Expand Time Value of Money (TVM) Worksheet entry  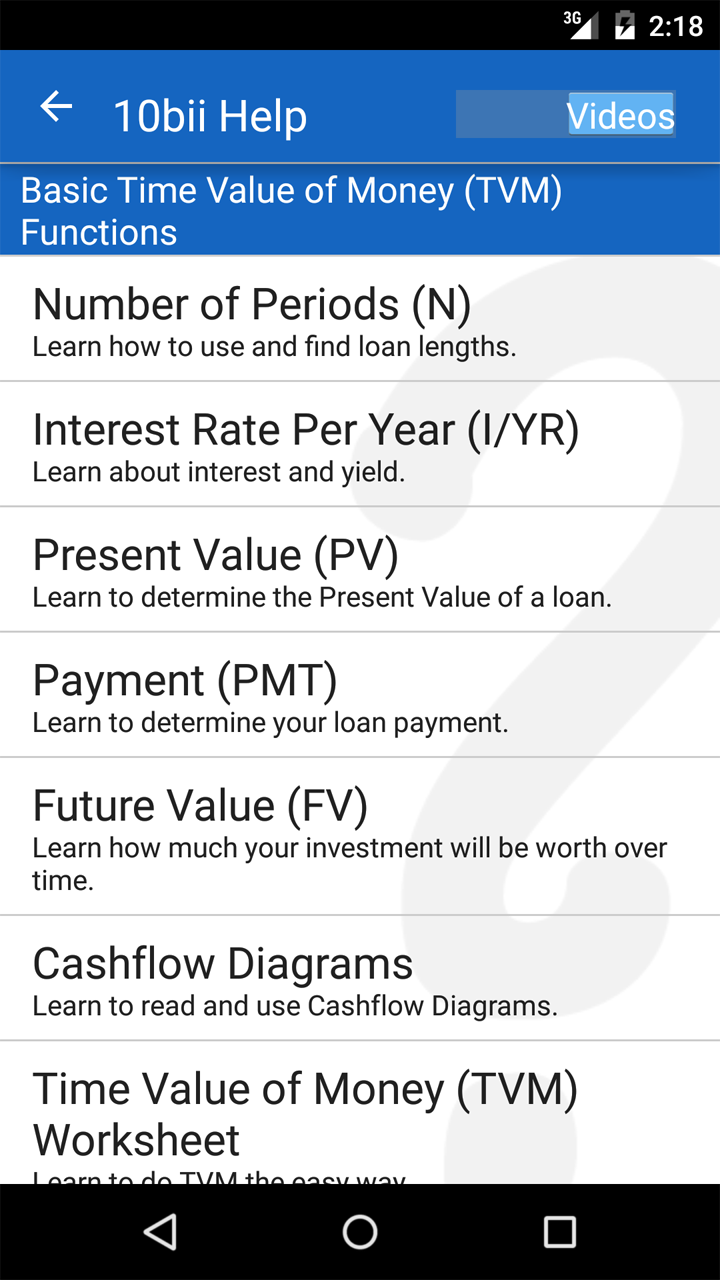click(x=360, y=1110)
